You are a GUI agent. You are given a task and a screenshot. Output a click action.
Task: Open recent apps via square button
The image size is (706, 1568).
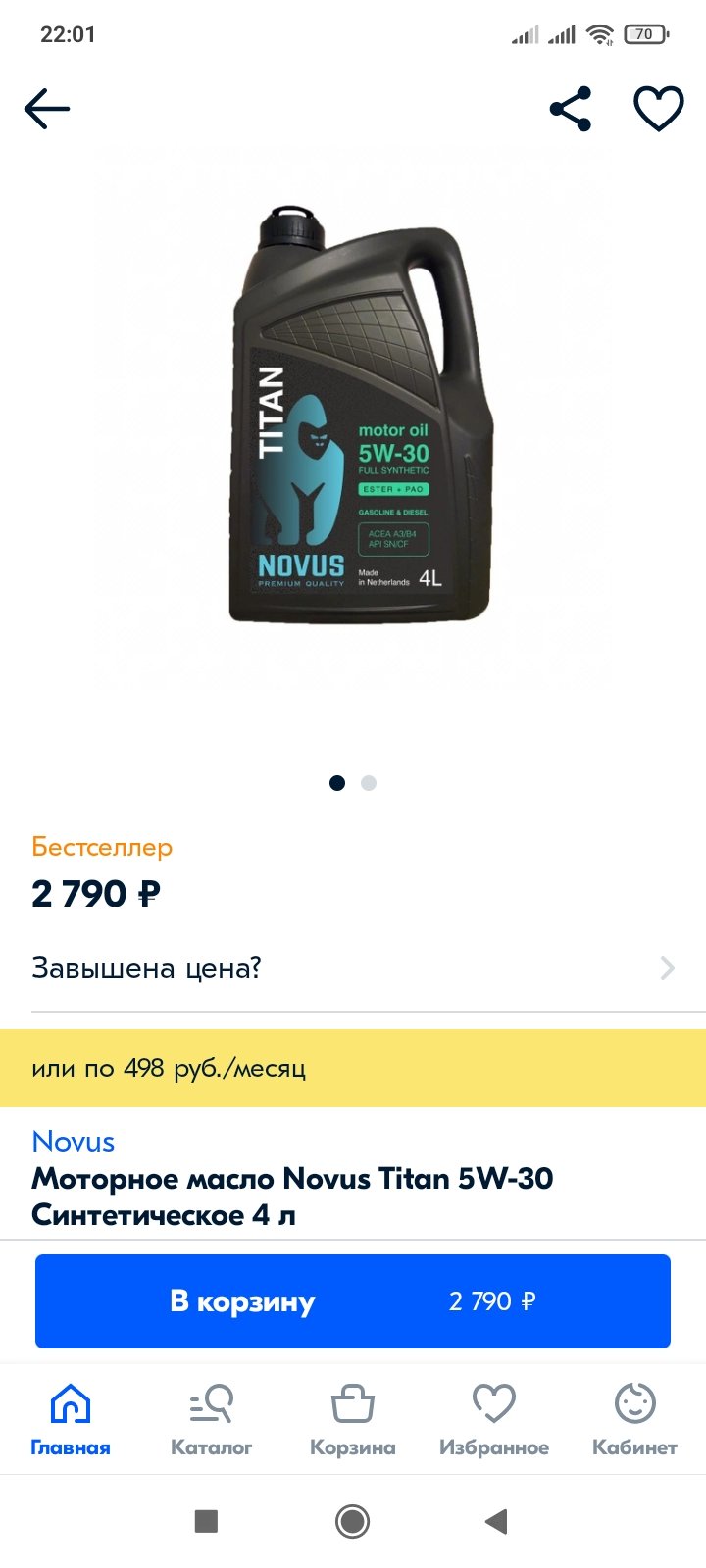pos(206,1521)
